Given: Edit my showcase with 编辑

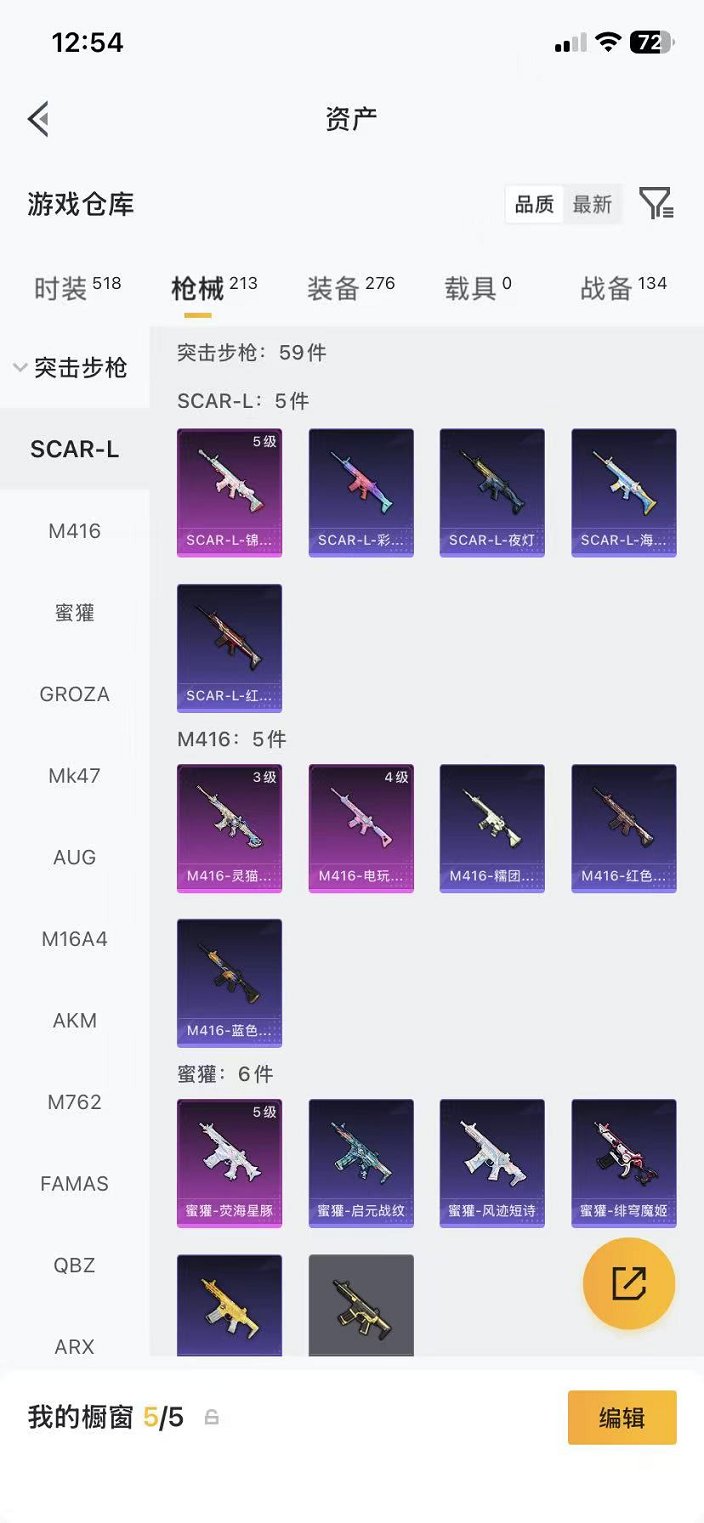Looking at the screenshot, I should tap(622, 1418).
